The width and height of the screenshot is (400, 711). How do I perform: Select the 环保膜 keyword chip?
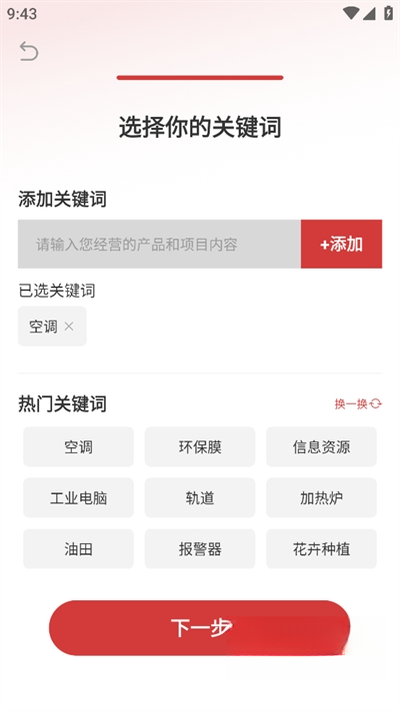click(200, 447)
